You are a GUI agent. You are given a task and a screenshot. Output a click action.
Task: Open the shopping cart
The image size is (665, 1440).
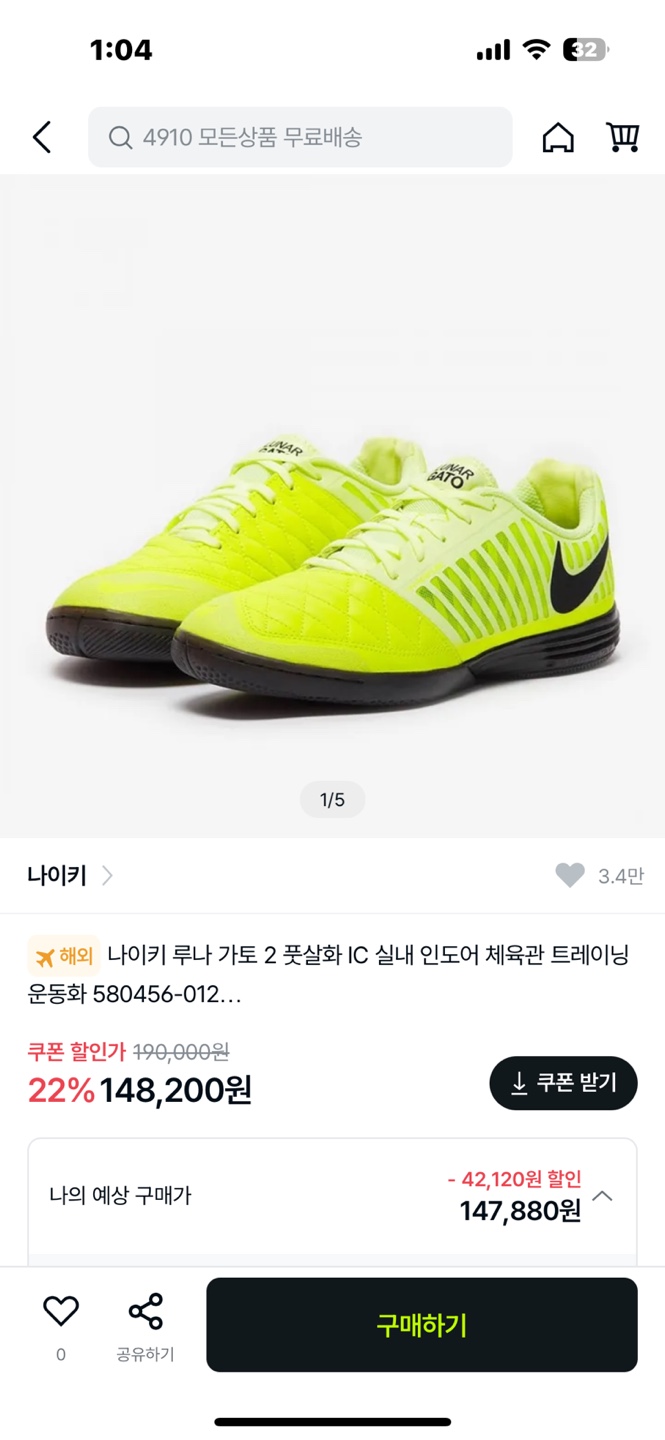622,137
